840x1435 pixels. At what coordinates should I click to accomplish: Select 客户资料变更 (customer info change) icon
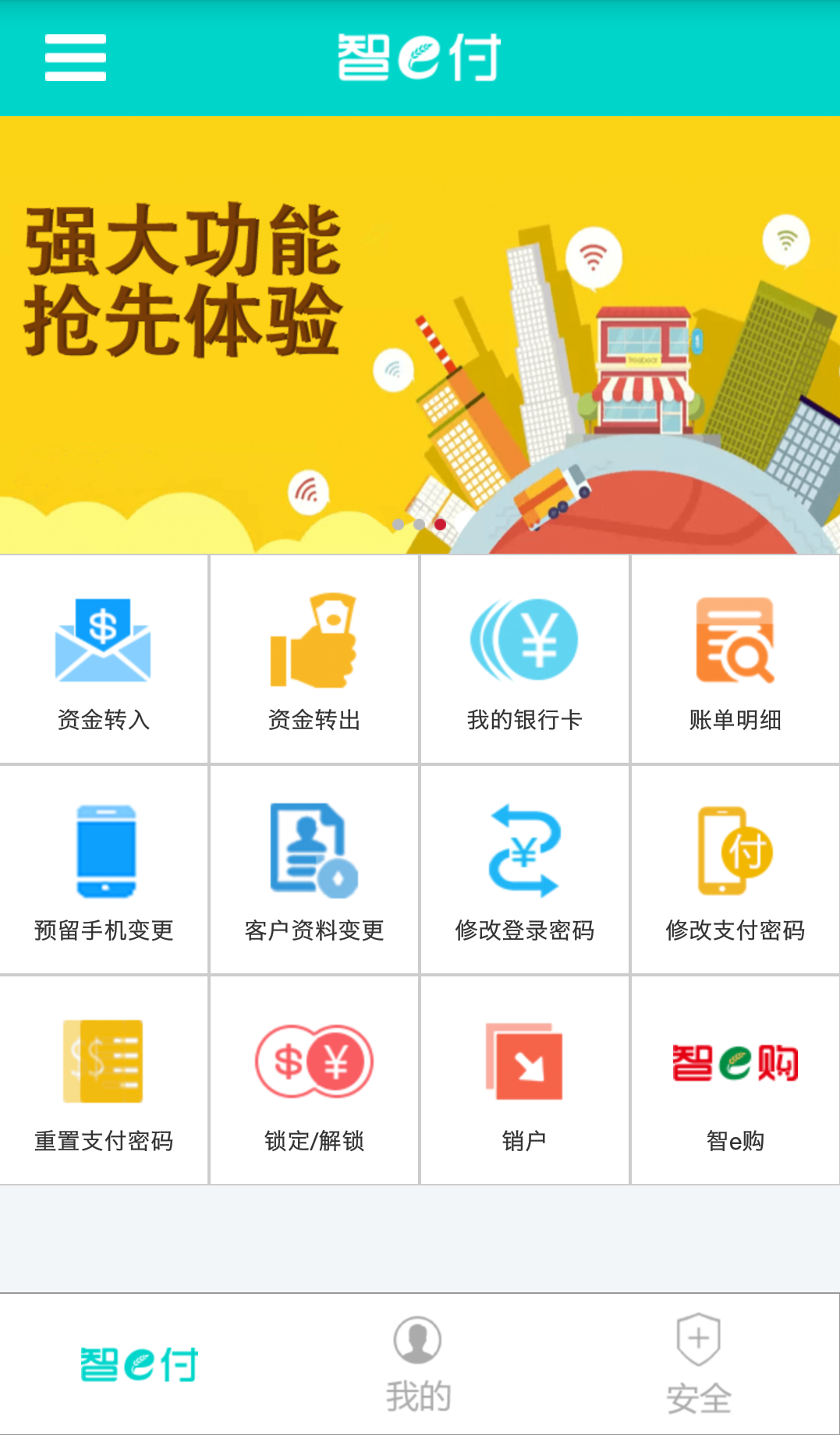[314, 872]
